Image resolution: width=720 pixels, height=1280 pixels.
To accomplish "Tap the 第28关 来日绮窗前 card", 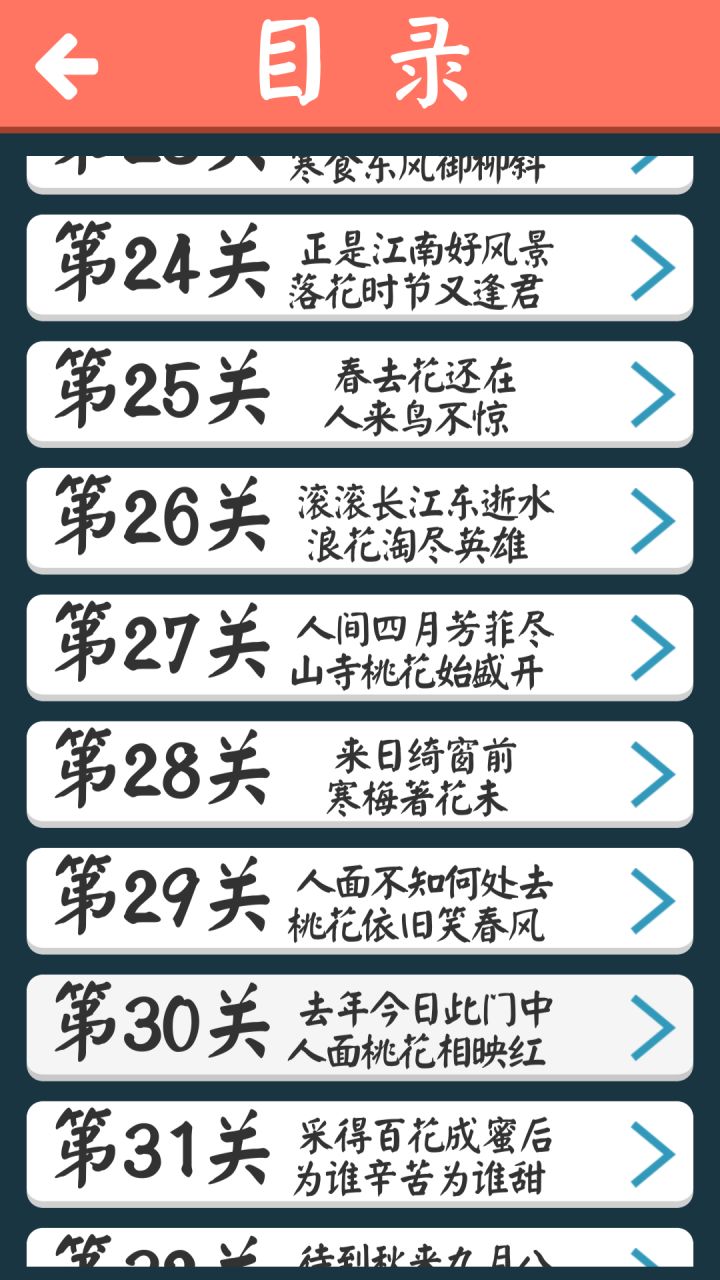I will click(360, 773).
